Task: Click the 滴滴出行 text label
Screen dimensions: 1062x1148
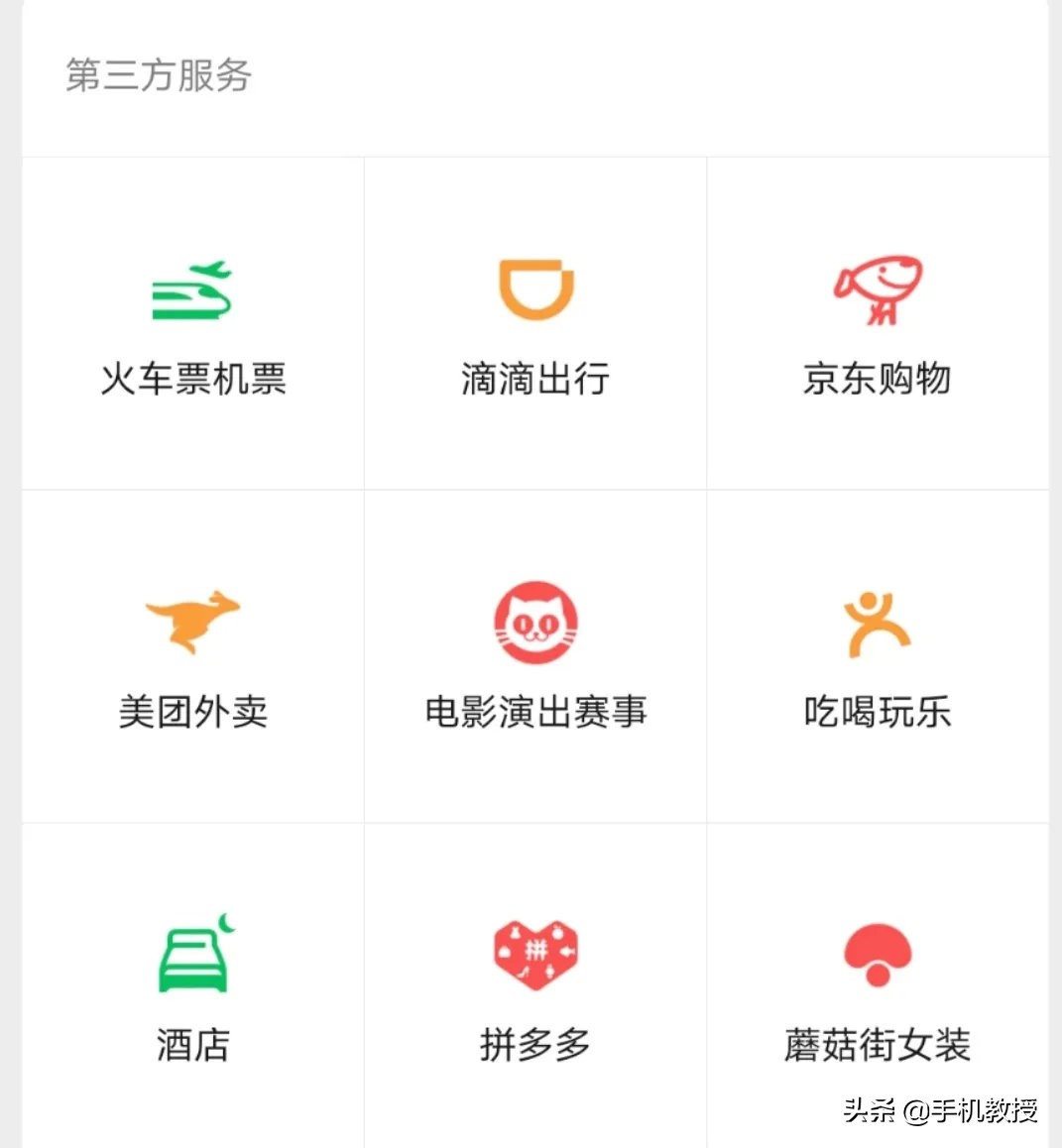Action: tap(534, 378)
